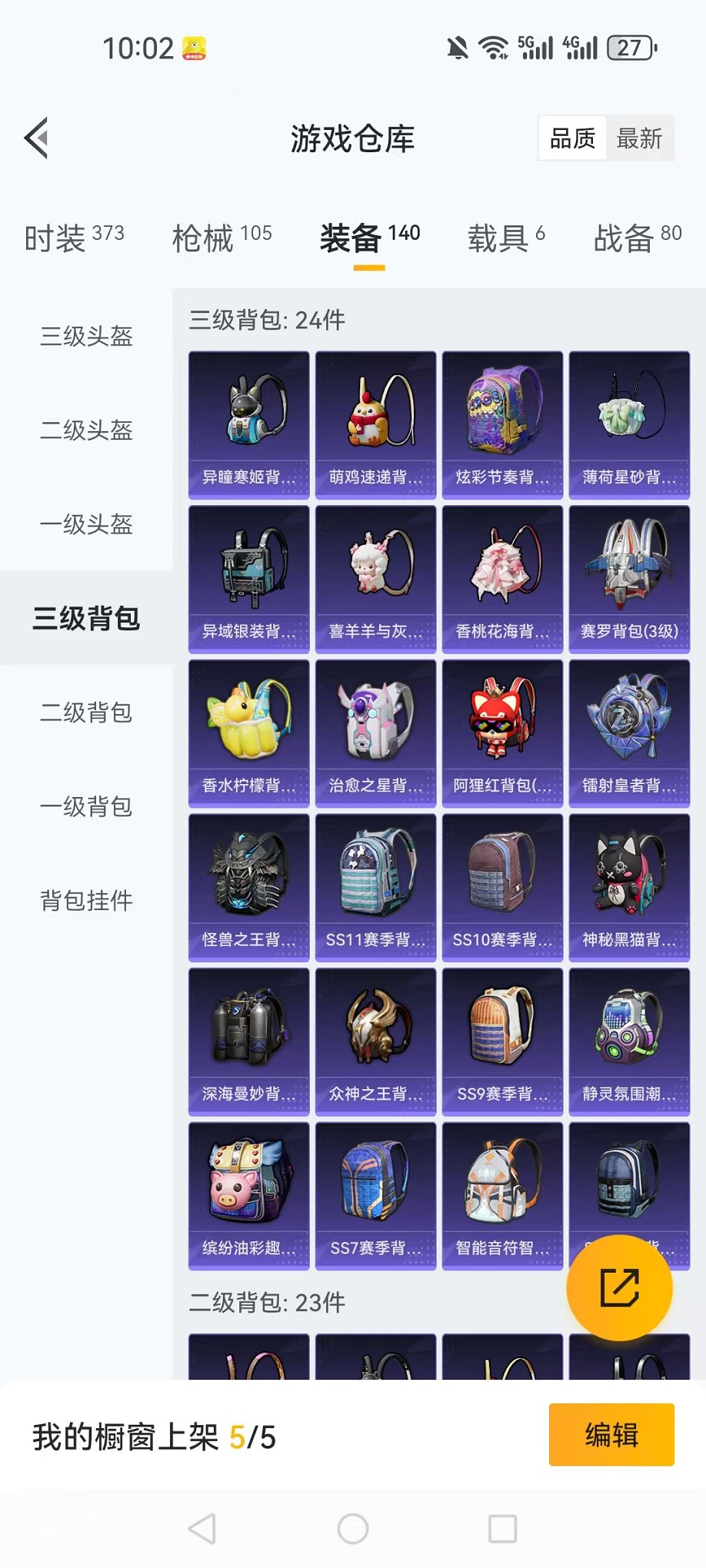Tap the orange share floating button
This screenshot has height=1568, width=706.
coord(619,1287)
